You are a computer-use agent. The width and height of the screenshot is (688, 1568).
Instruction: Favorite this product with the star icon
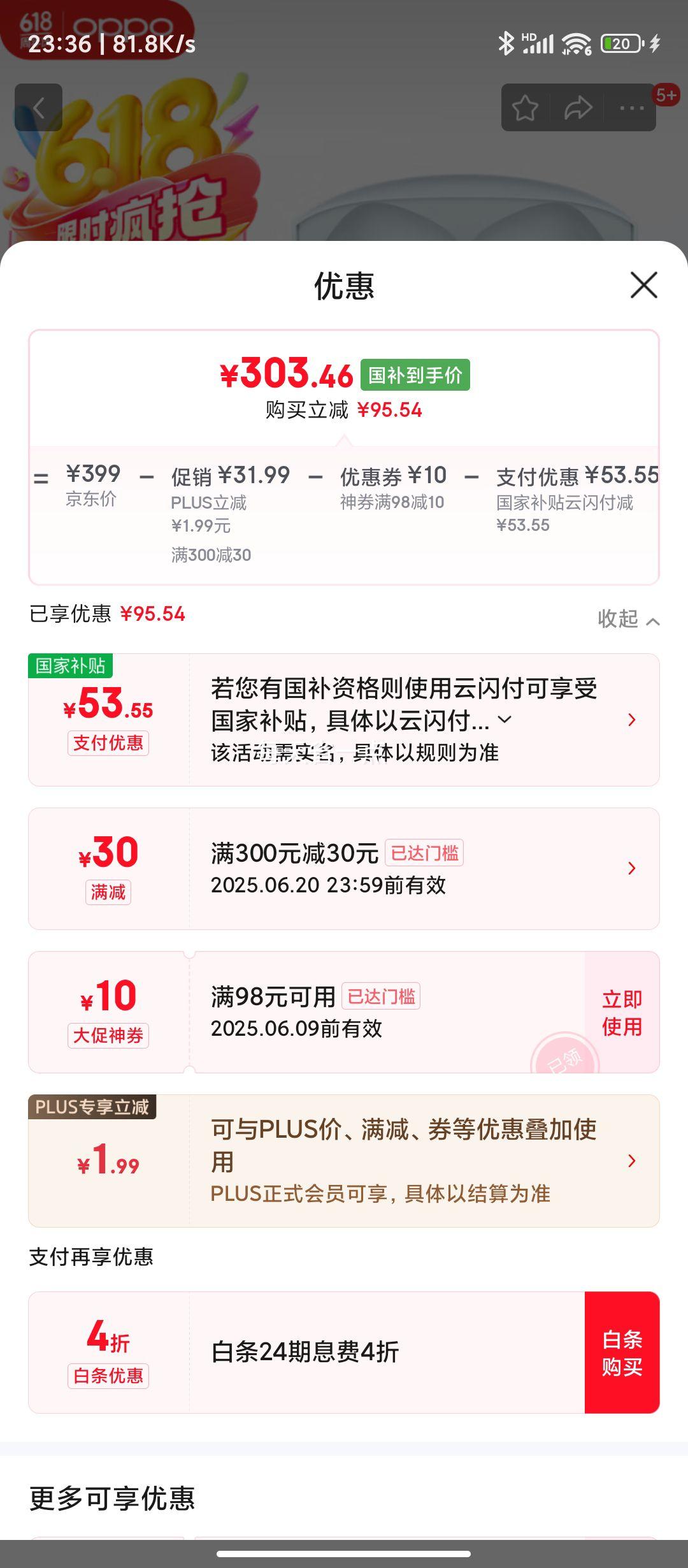click(525, 108)
